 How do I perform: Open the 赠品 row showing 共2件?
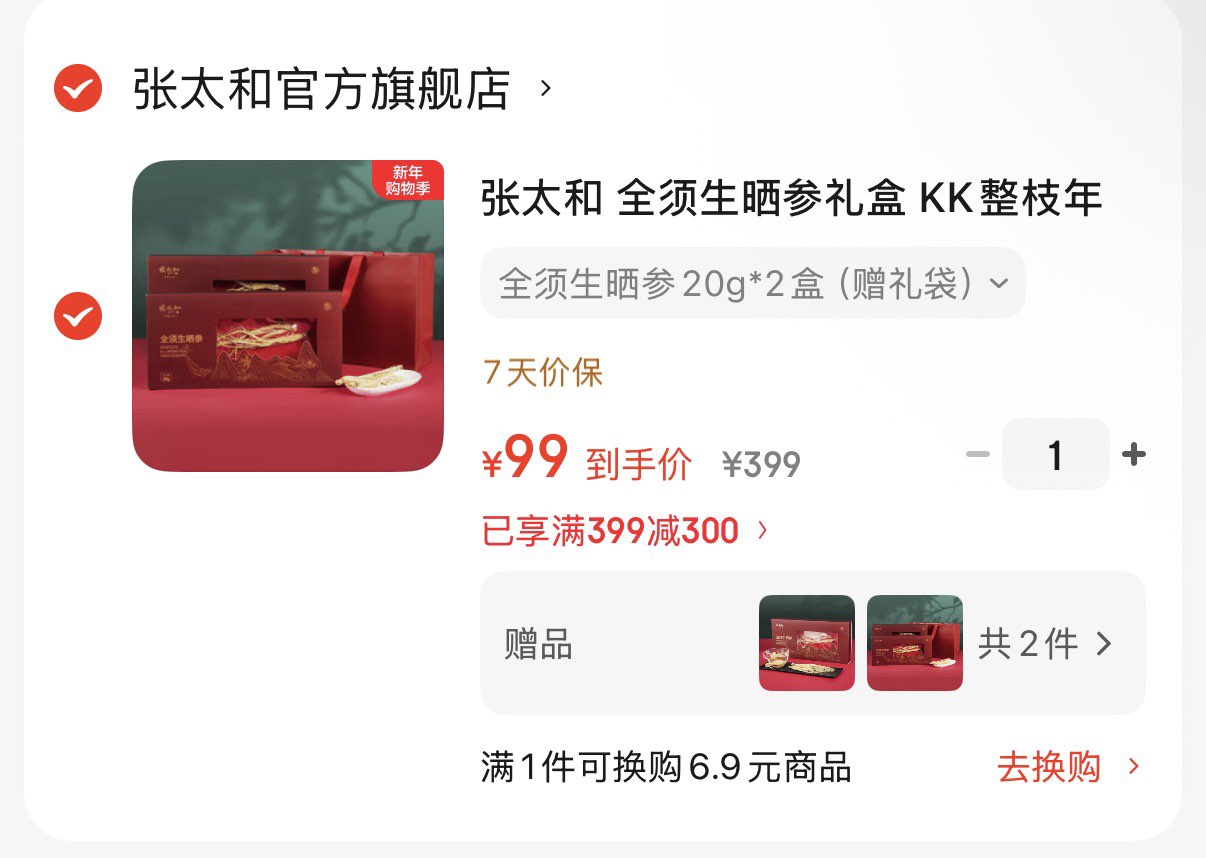click(x=813, y=644)
